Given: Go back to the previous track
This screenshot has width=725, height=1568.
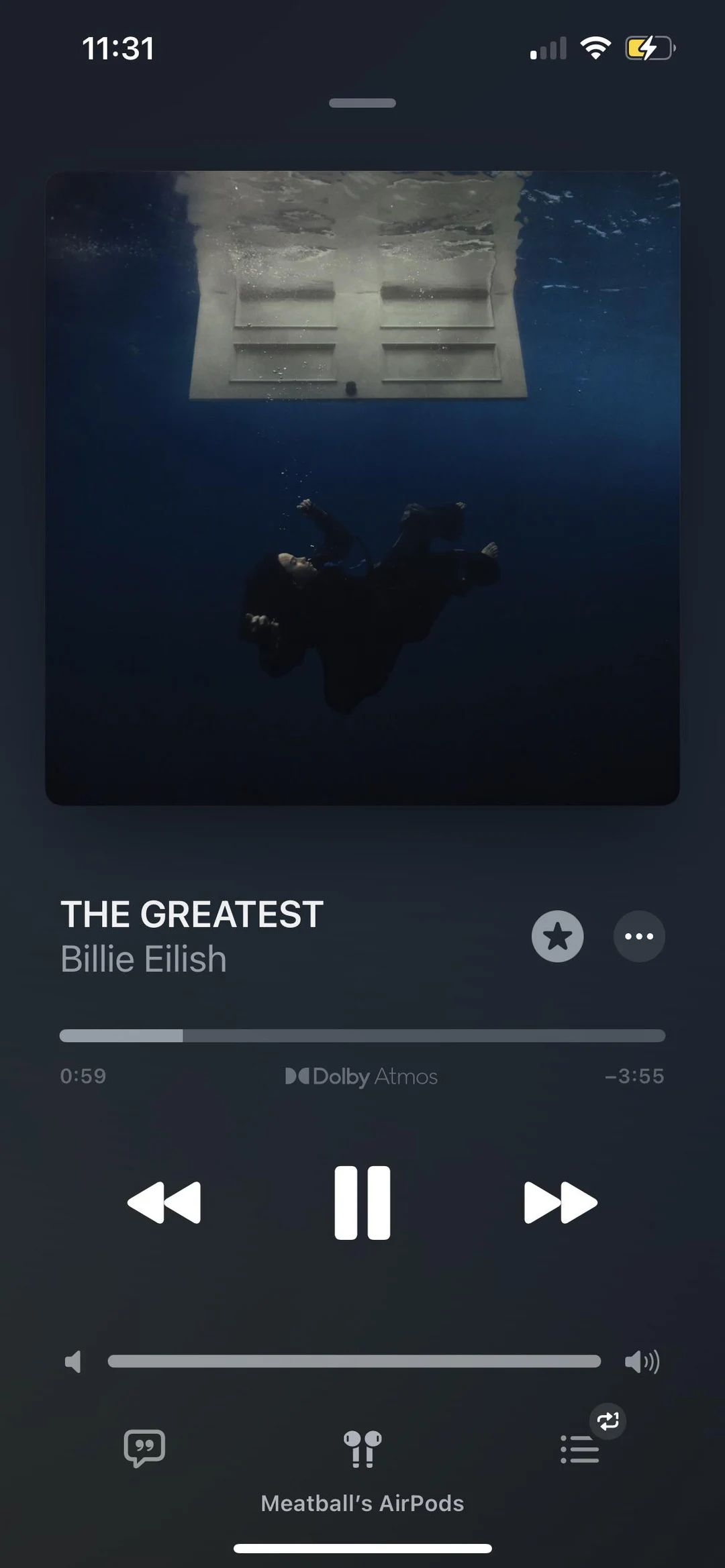Looking at the screenshot, I should click(x=164, y=1202).
